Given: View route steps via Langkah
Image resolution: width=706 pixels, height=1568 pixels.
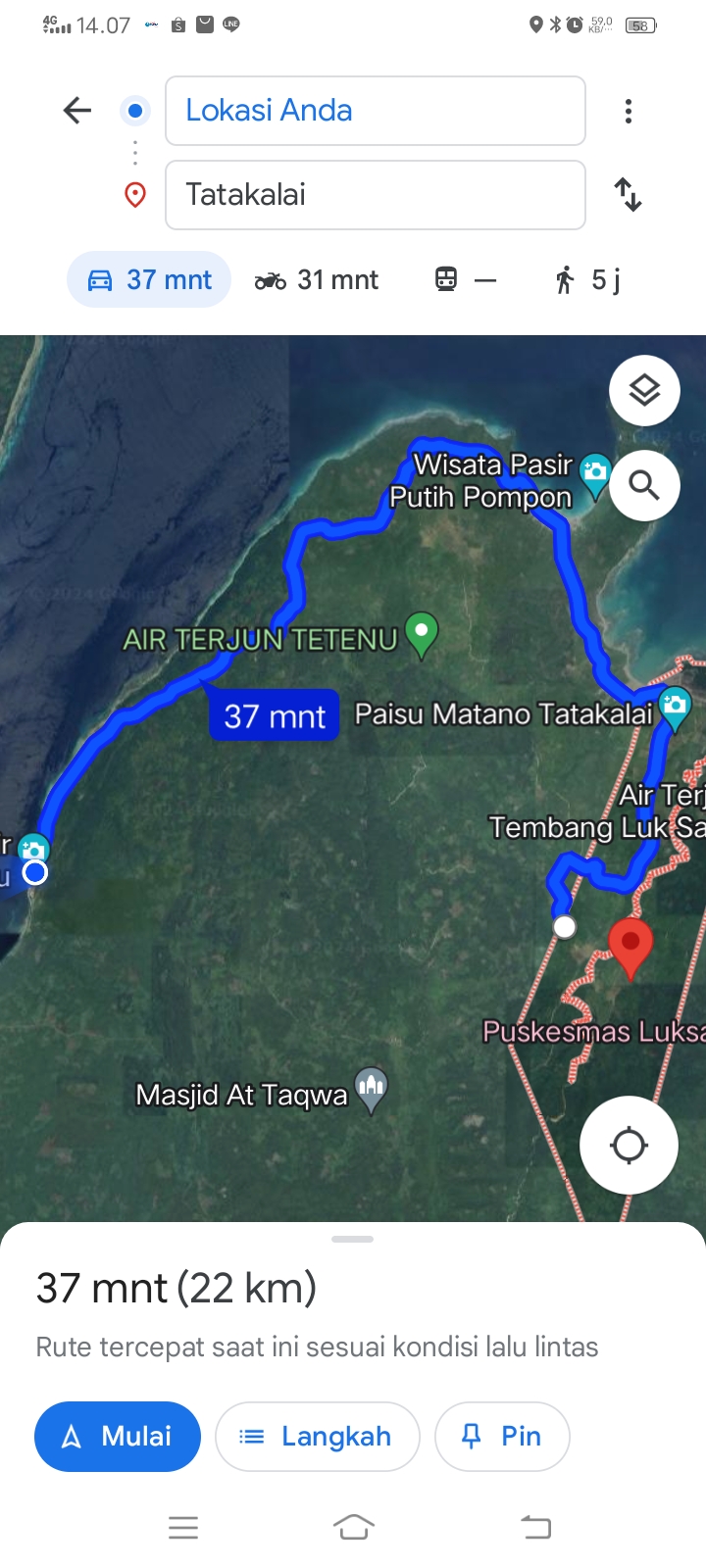Looking at the screenshot, I should click(317, 1437).
